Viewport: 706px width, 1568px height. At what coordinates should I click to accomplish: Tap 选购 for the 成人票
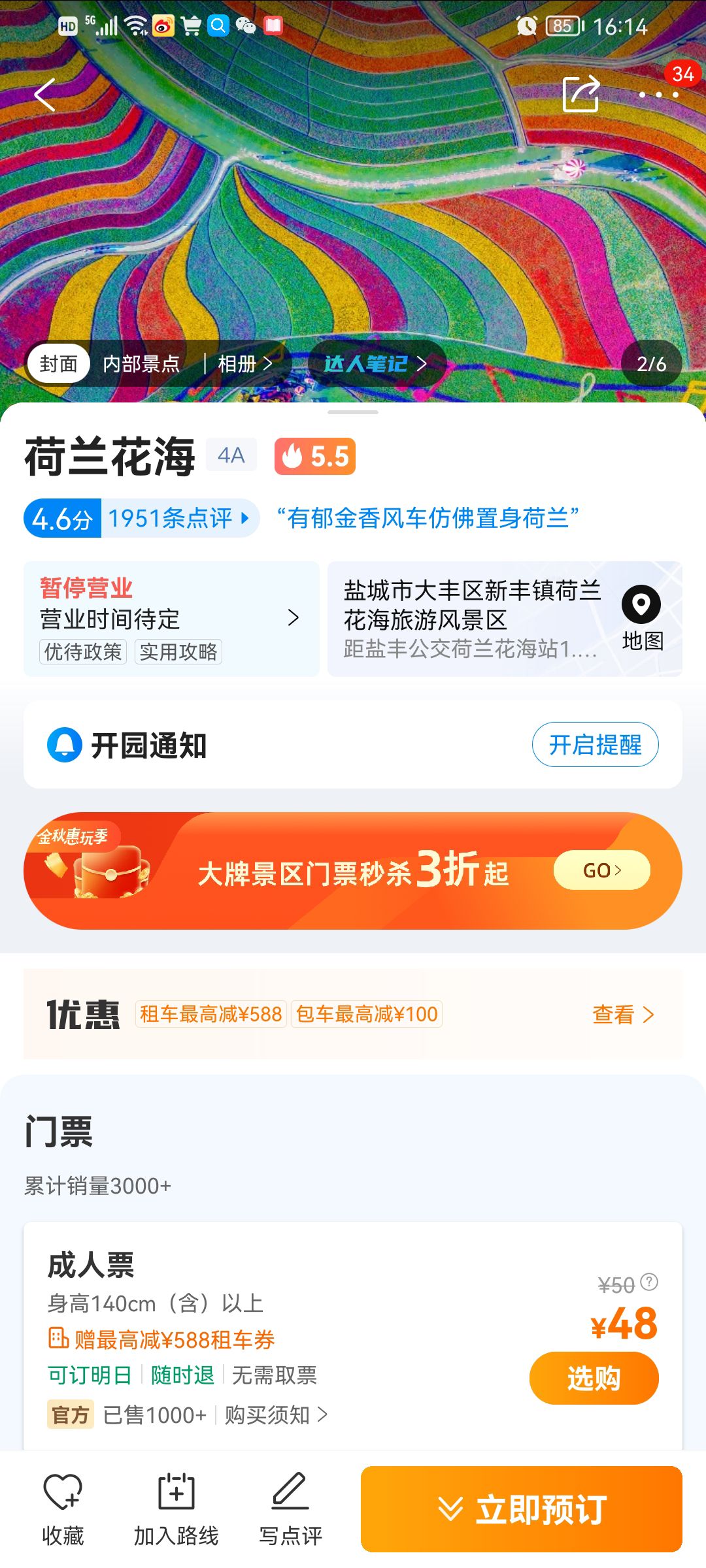(594, 1378)
